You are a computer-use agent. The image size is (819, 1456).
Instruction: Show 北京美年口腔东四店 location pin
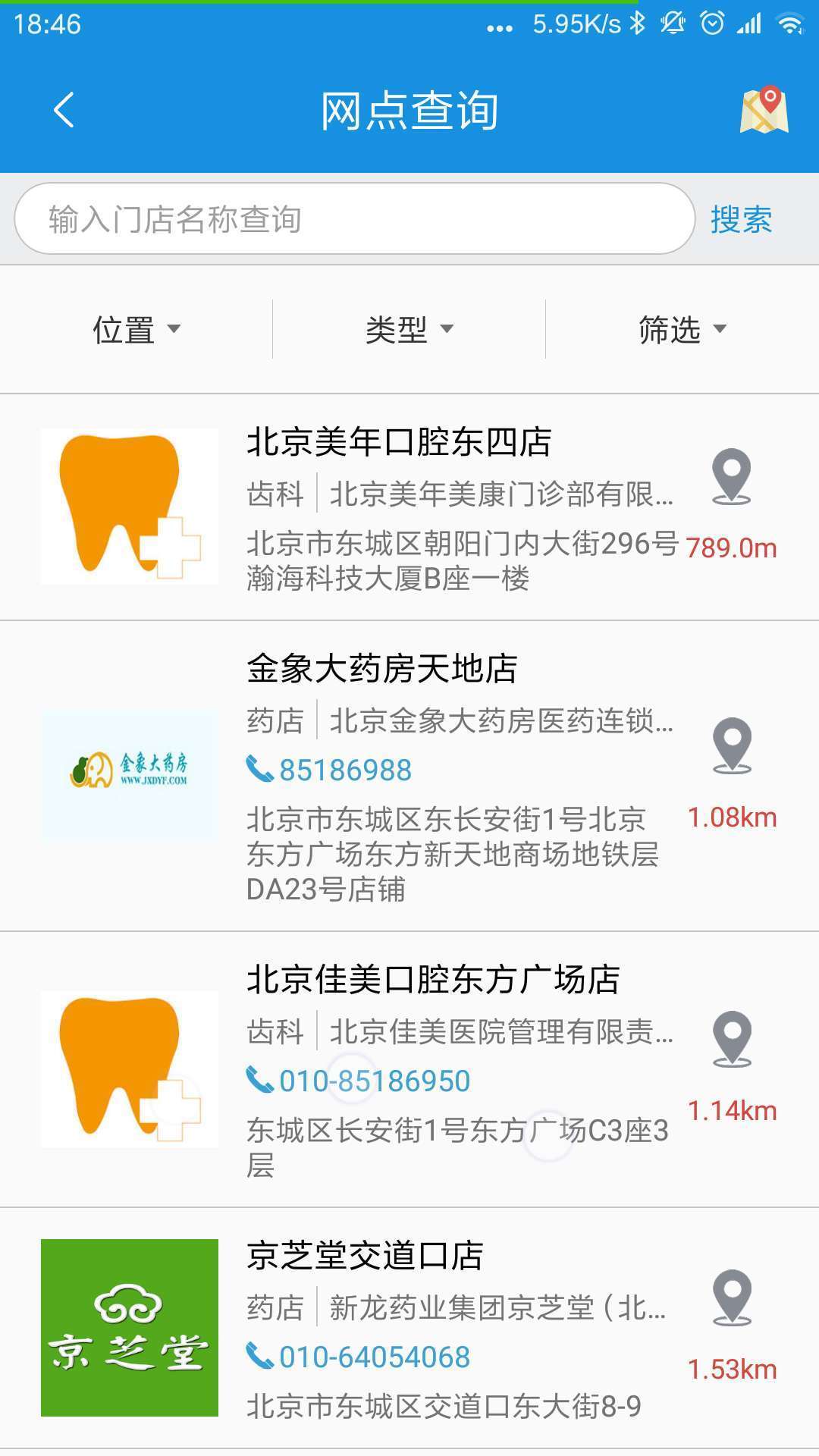pyautogui.click(x=732, y=478)
